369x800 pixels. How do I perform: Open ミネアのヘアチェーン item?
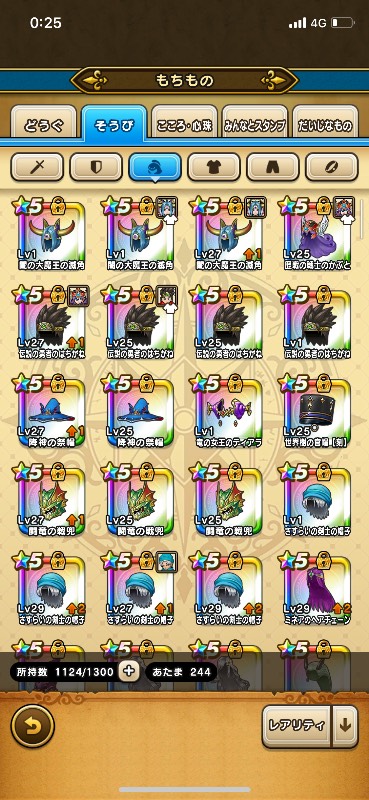(316, 589)
